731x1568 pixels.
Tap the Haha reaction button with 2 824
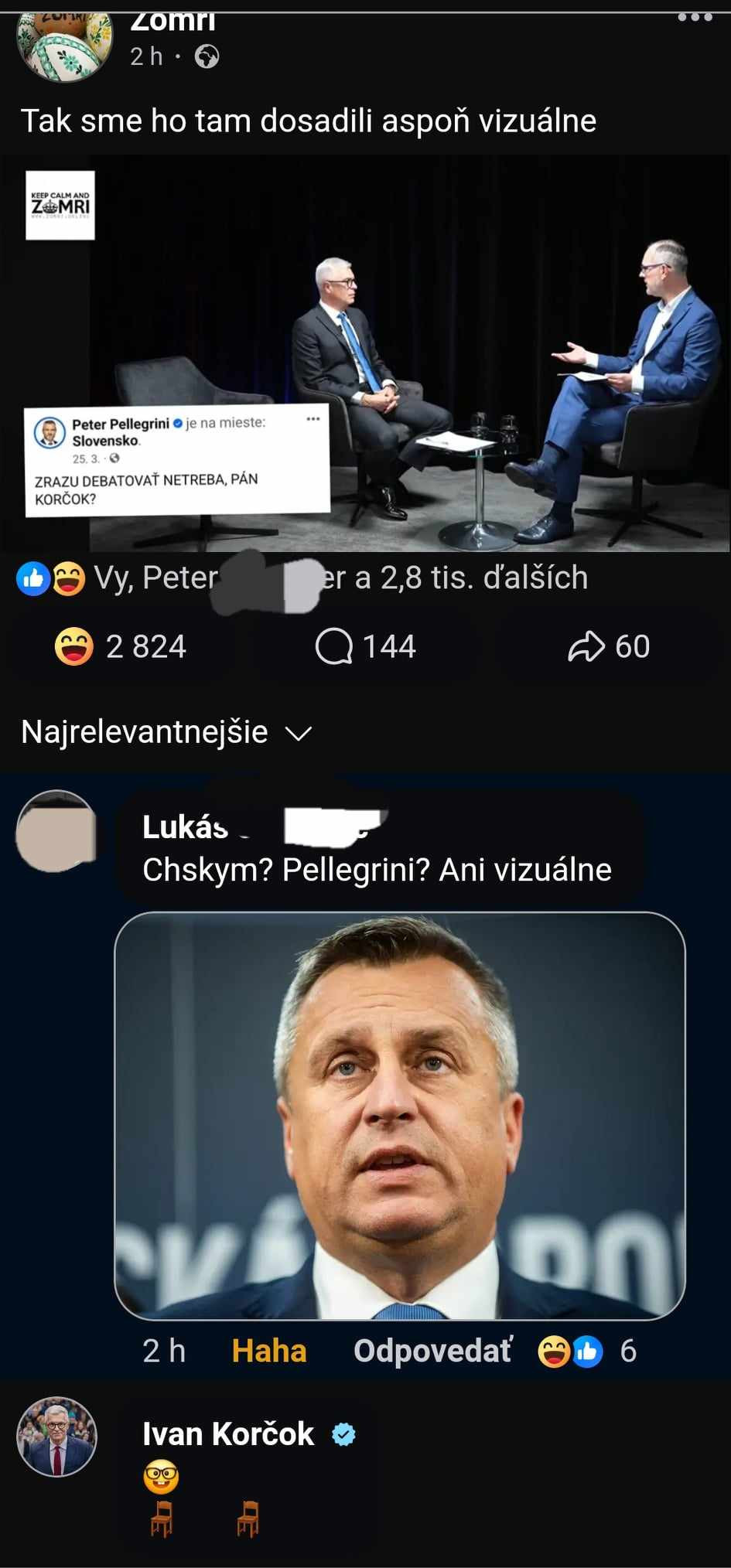(121, 646)
